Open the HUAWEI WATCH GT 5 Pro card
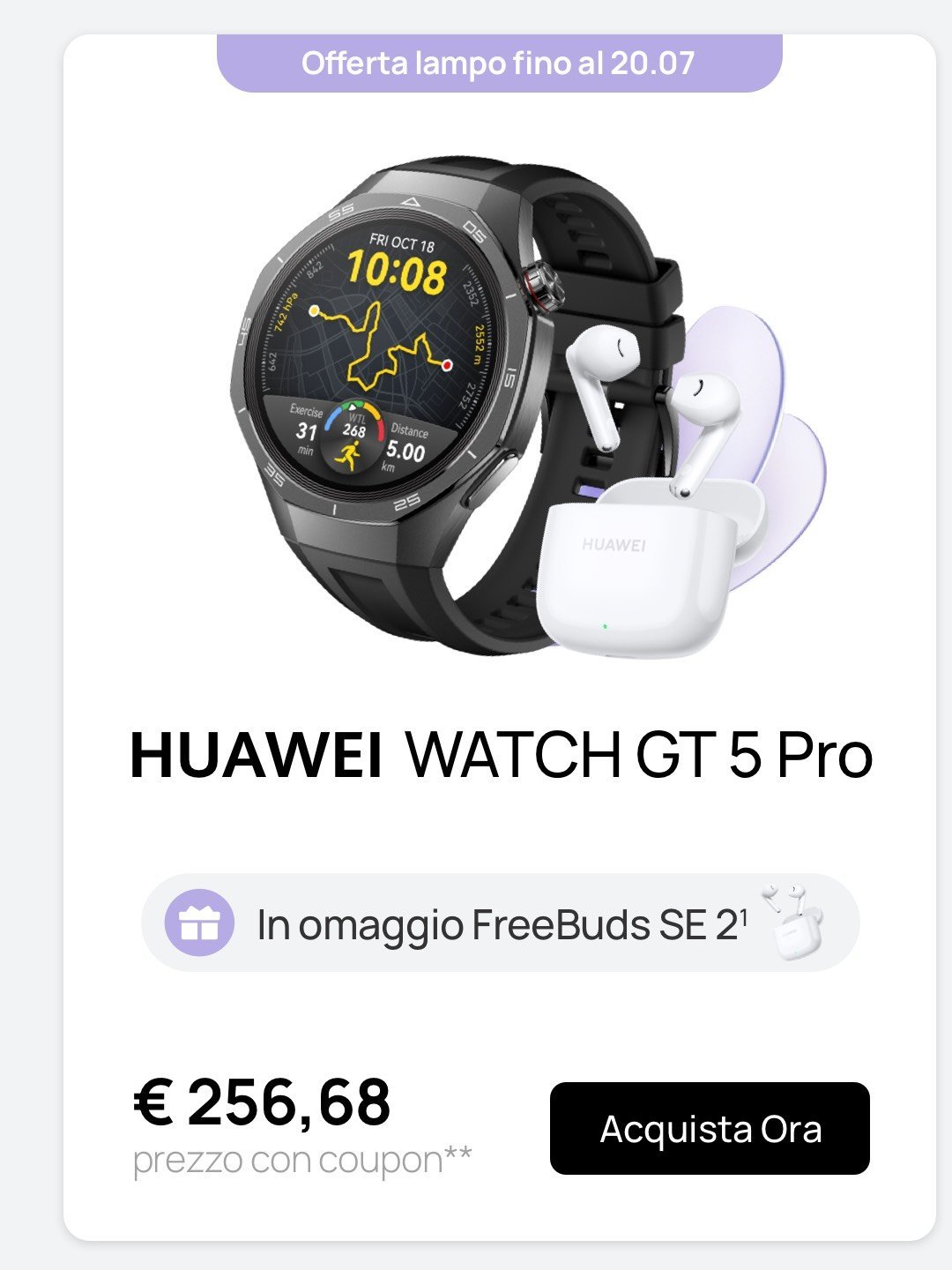Screen dimensions: 952x1270 pos(500,755)
